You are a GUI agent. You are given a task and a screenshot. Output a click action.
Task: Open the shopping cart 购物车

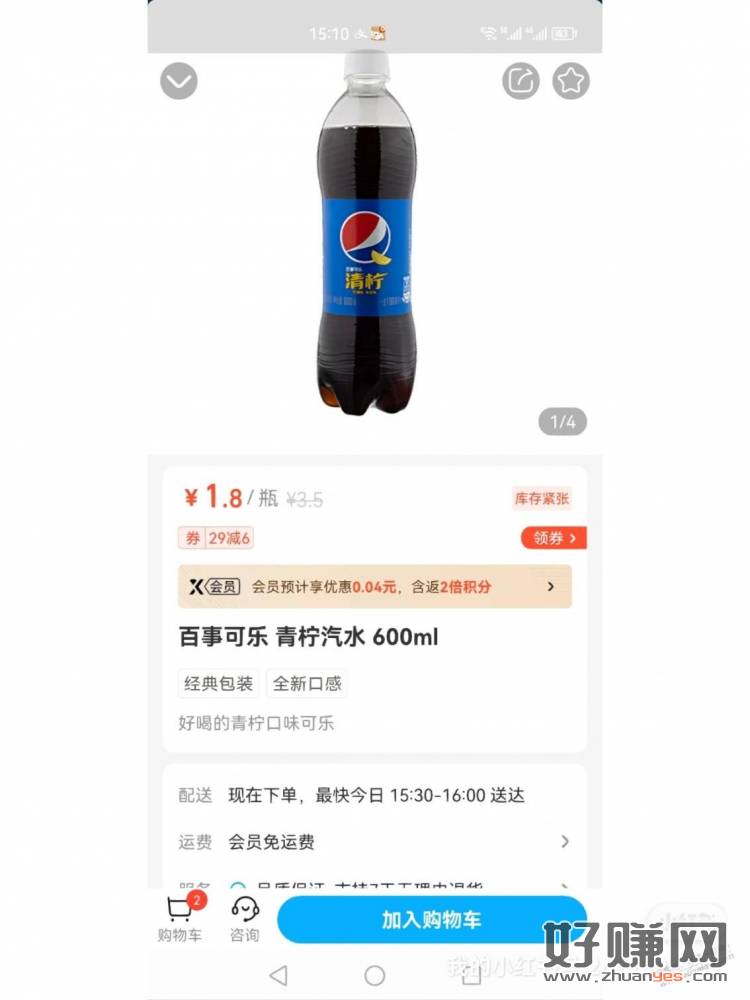pyautogui.click(x=180, y=919)
